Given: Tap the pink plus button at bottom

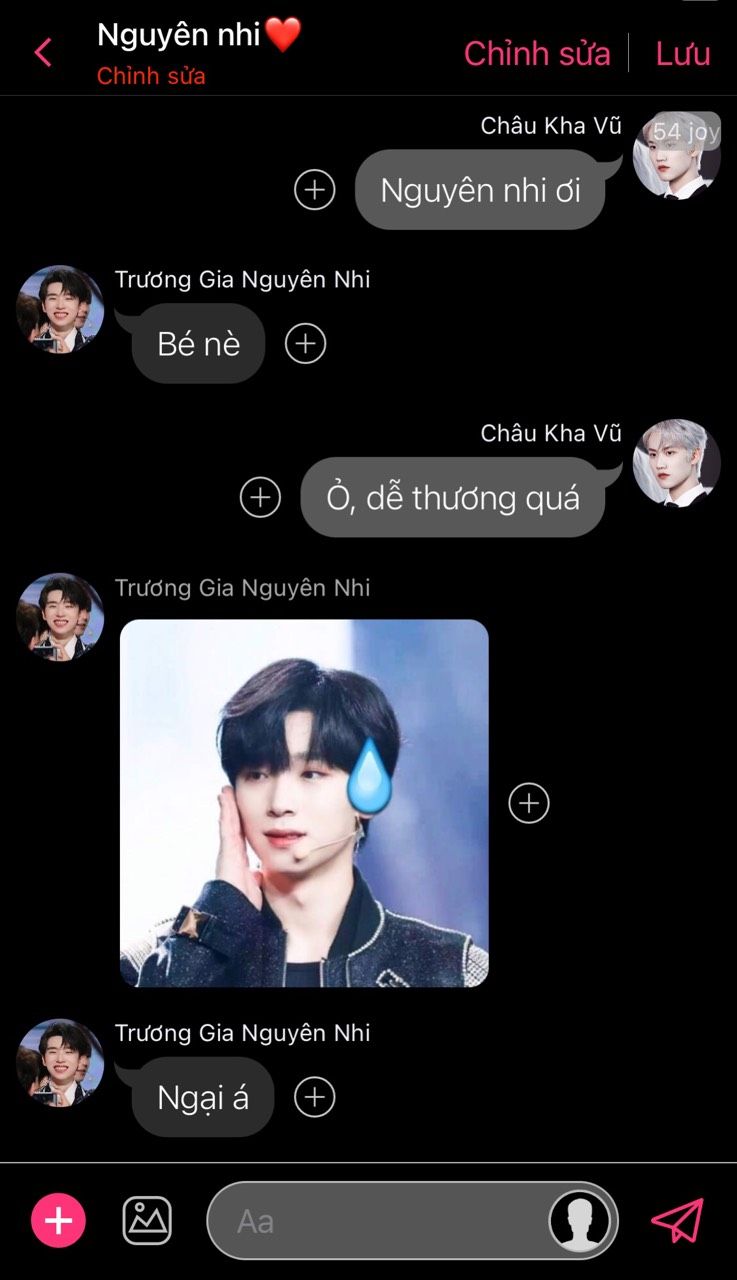Looking at the screenshot, I should [x=59, y=1221].
